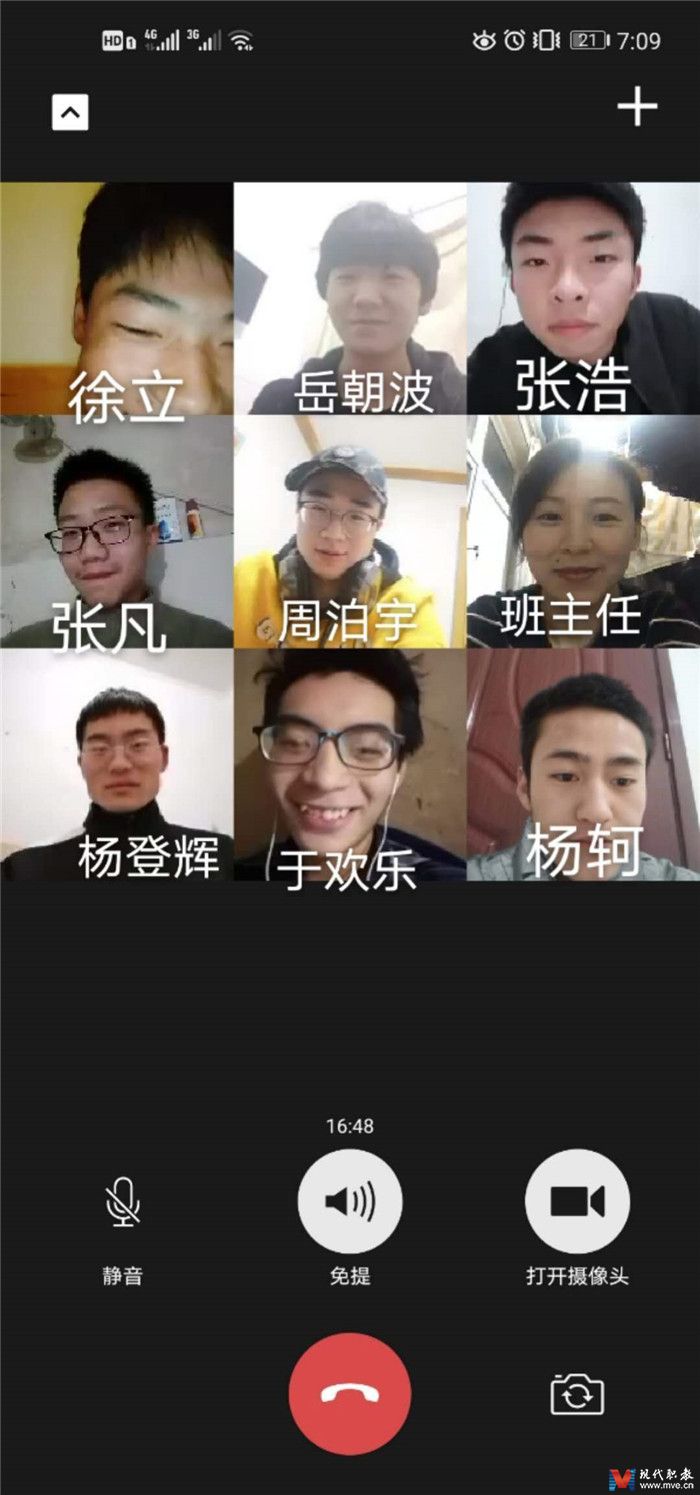Enlarge the video tile labeled 徐立

click(x=117, y=298)
